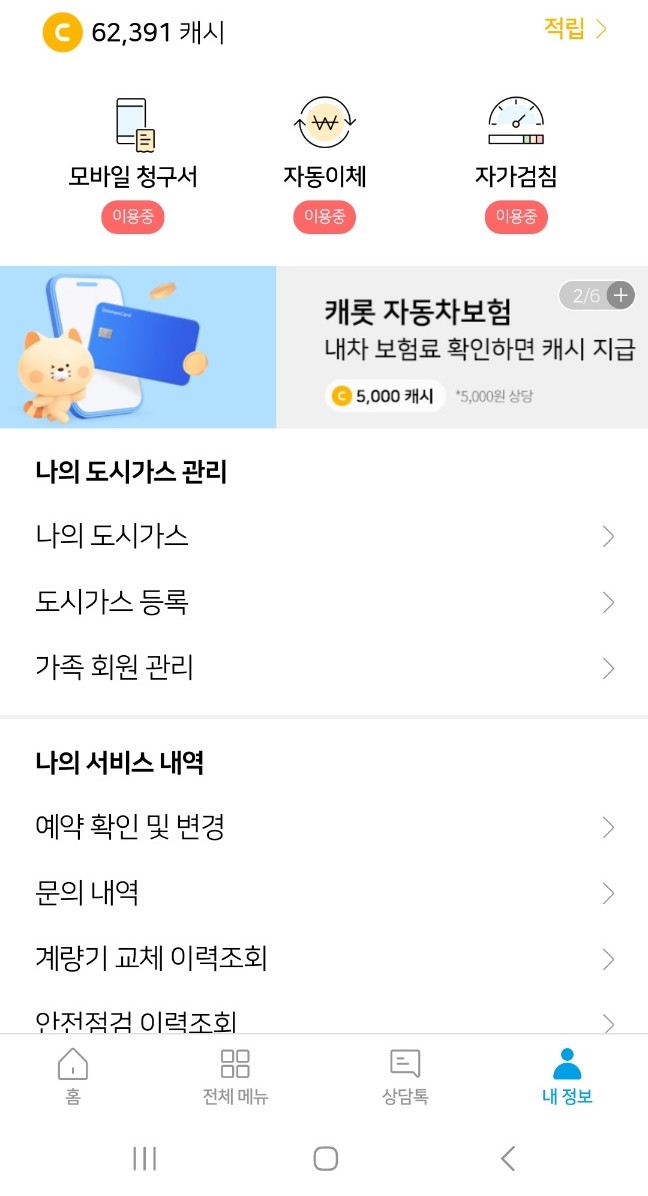Expand banner list with plus icon
Screen dimensions: 648x1196
pyautogui.click(x=621, y=295)
